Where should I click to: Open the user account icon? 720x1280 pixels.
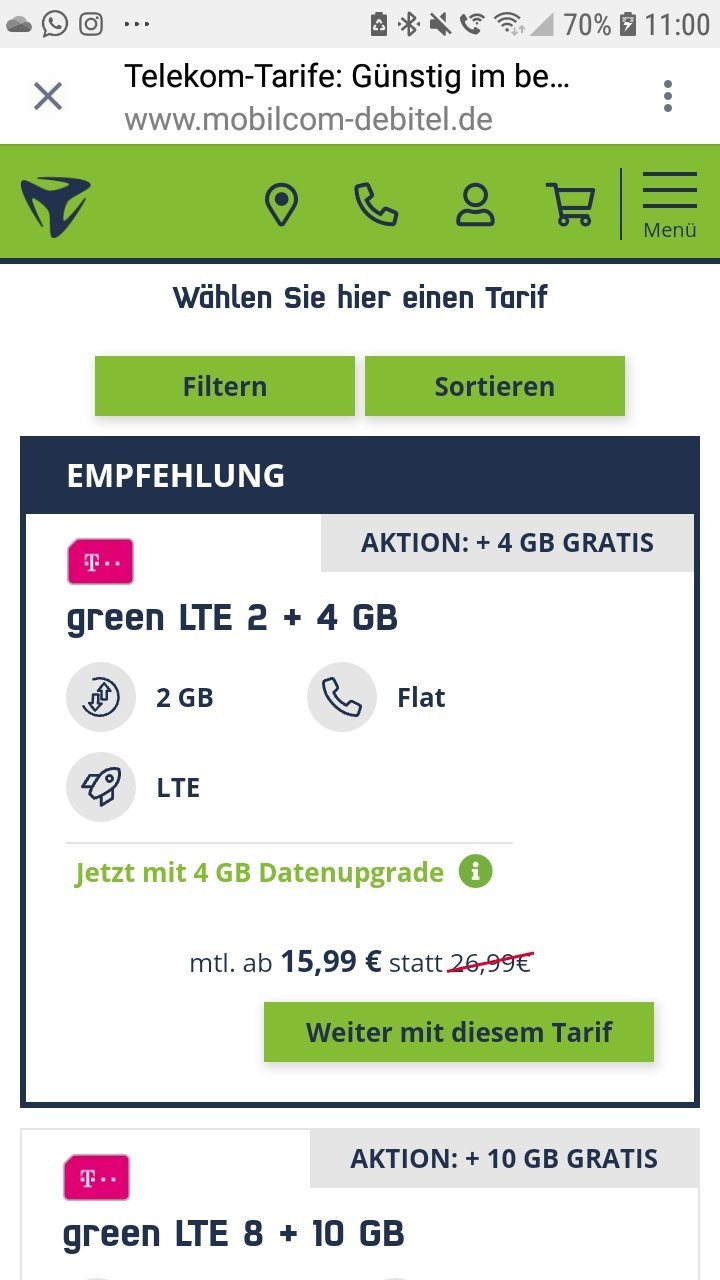pyautogui.click(x=475, y=205)
